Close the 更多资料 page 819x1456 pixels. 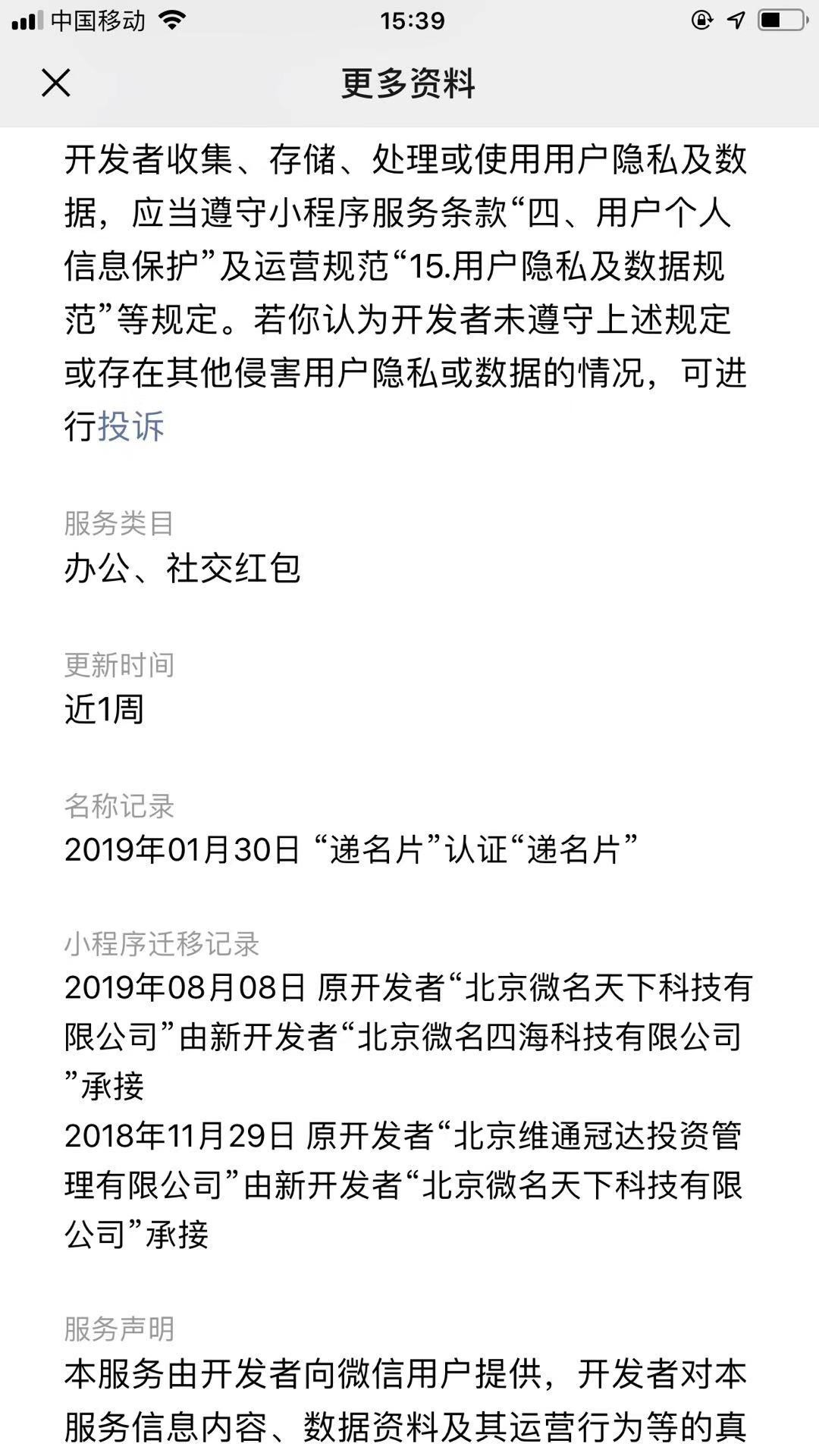[56, 83]
